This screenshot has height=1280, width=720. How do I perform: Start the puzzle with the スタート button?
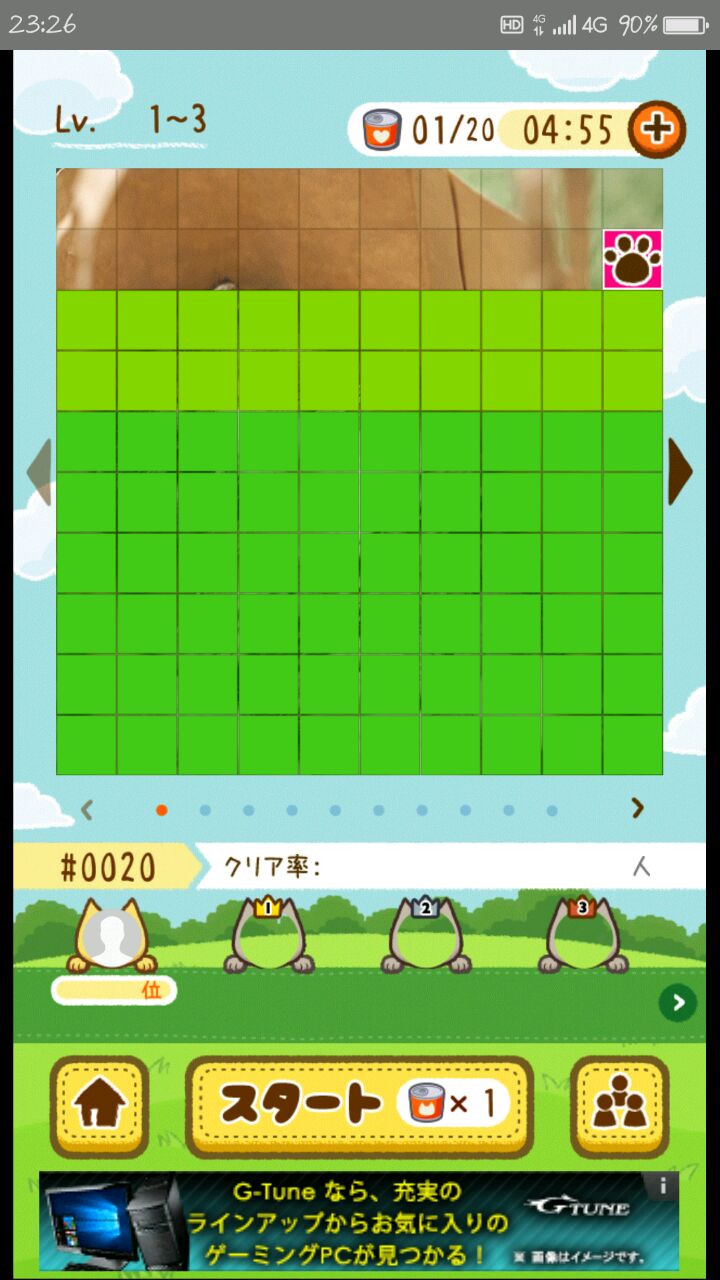359,1106
